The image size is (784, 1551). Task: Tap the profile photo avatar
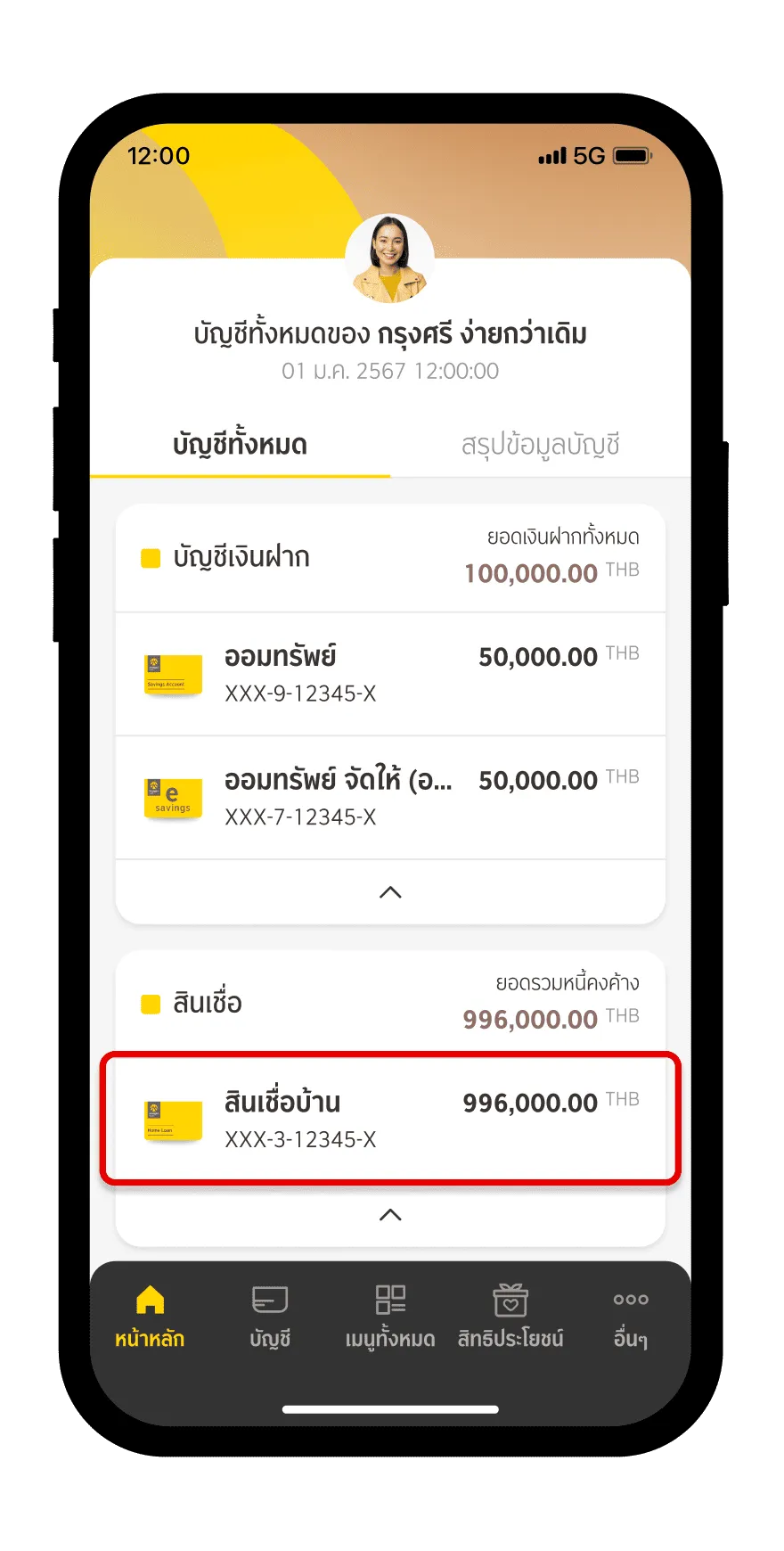390,258
